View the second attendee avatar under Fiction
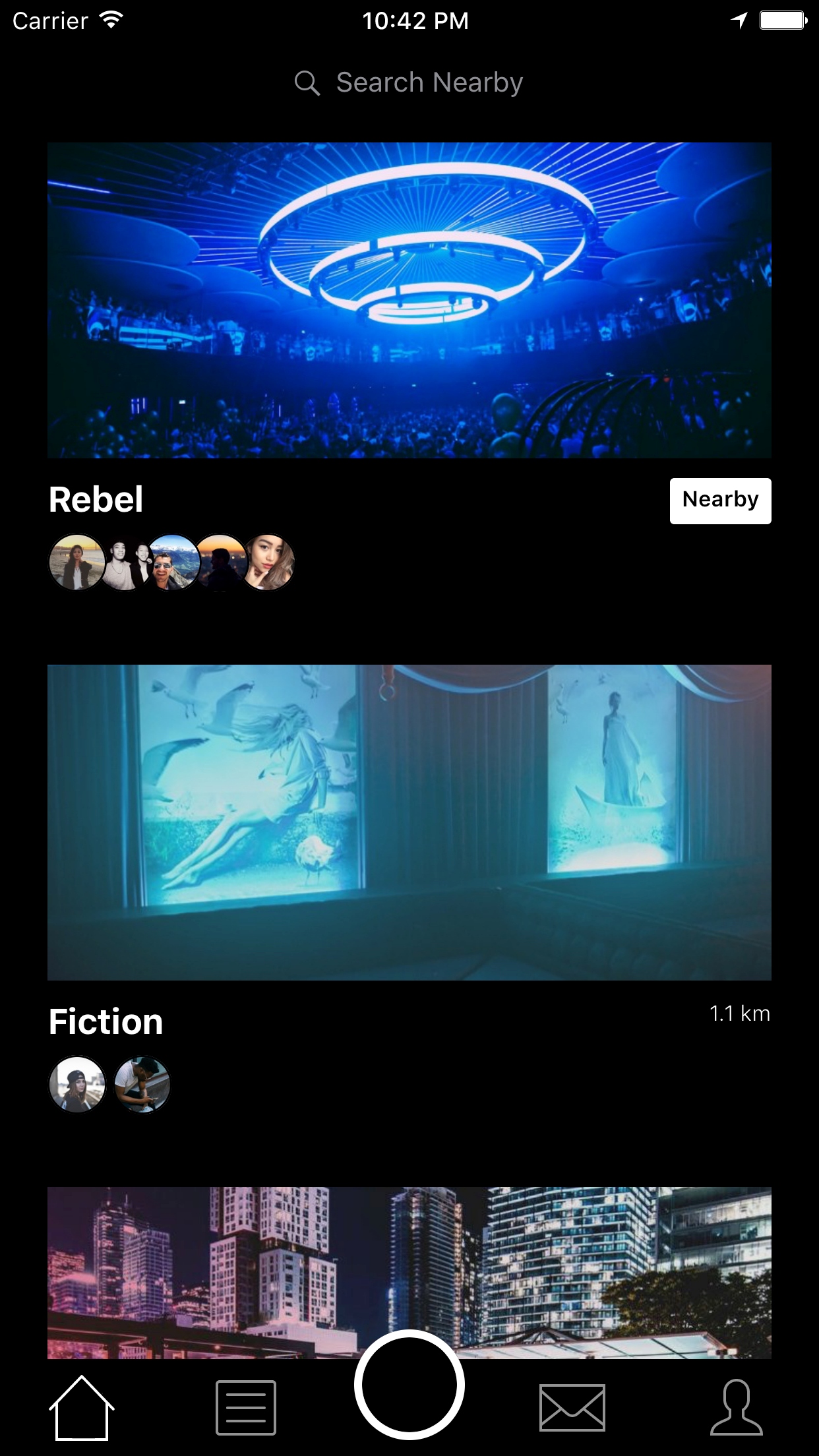 [142, 1084]
